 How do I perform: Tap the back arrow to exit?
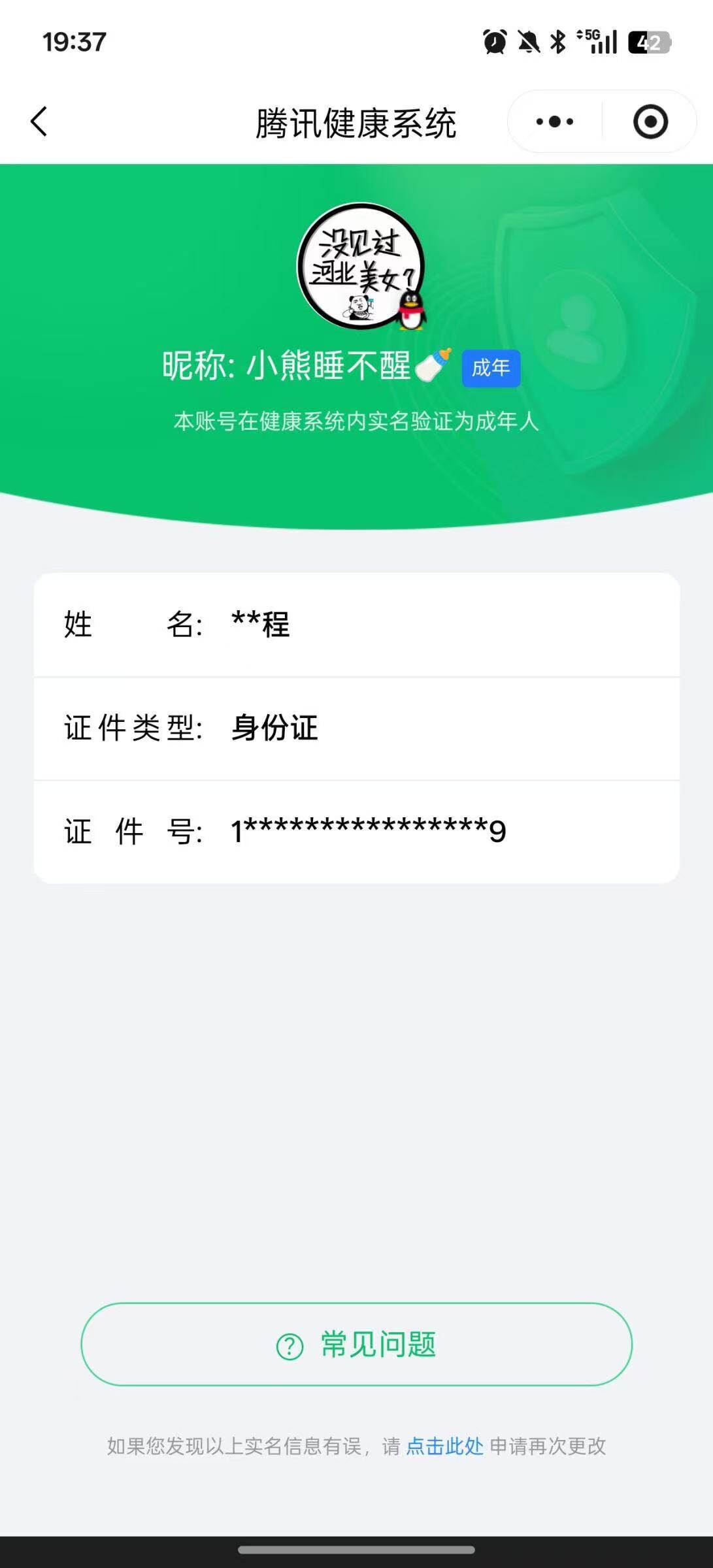[x=39, y=120]
